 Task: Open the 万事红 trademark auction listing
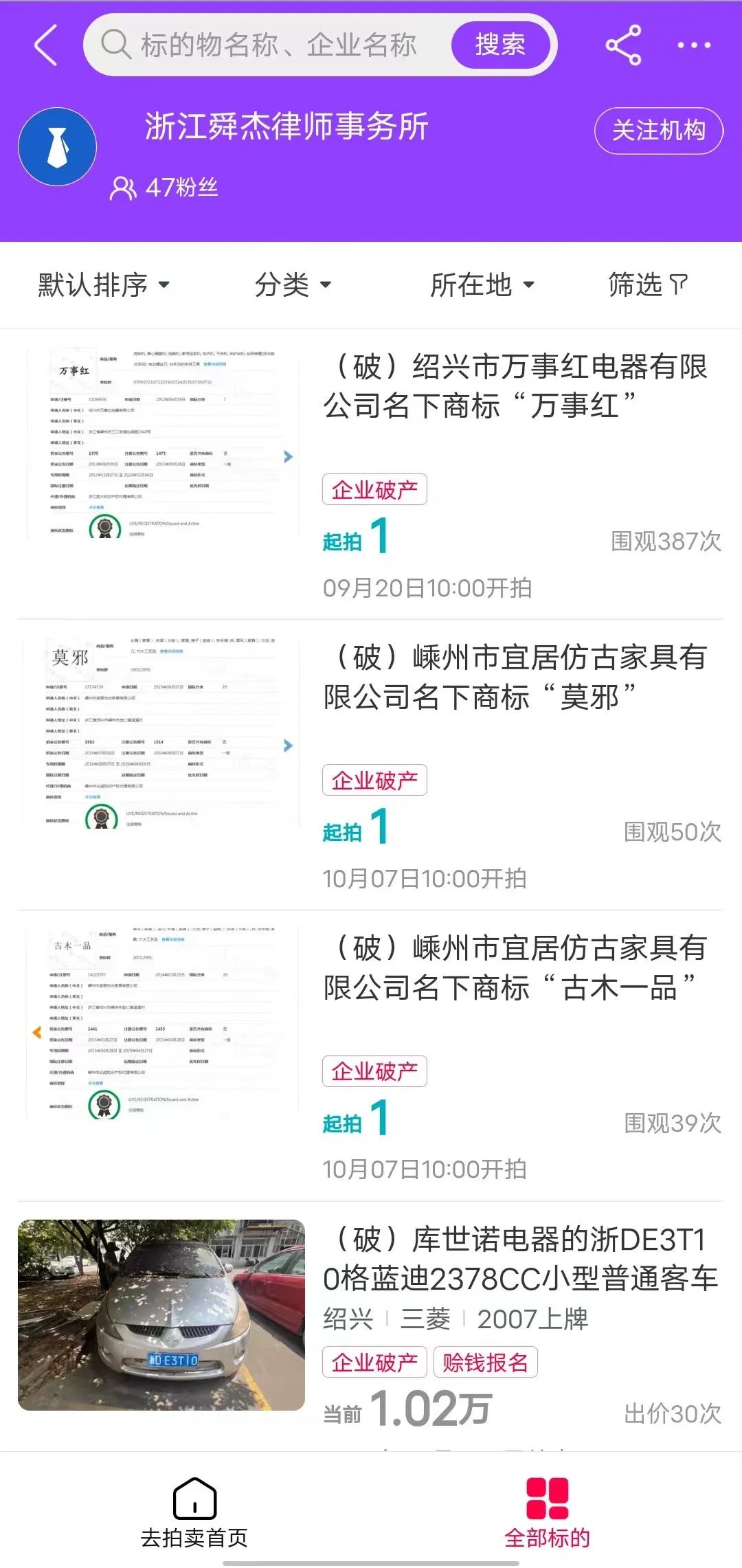(x=515, y=386)
